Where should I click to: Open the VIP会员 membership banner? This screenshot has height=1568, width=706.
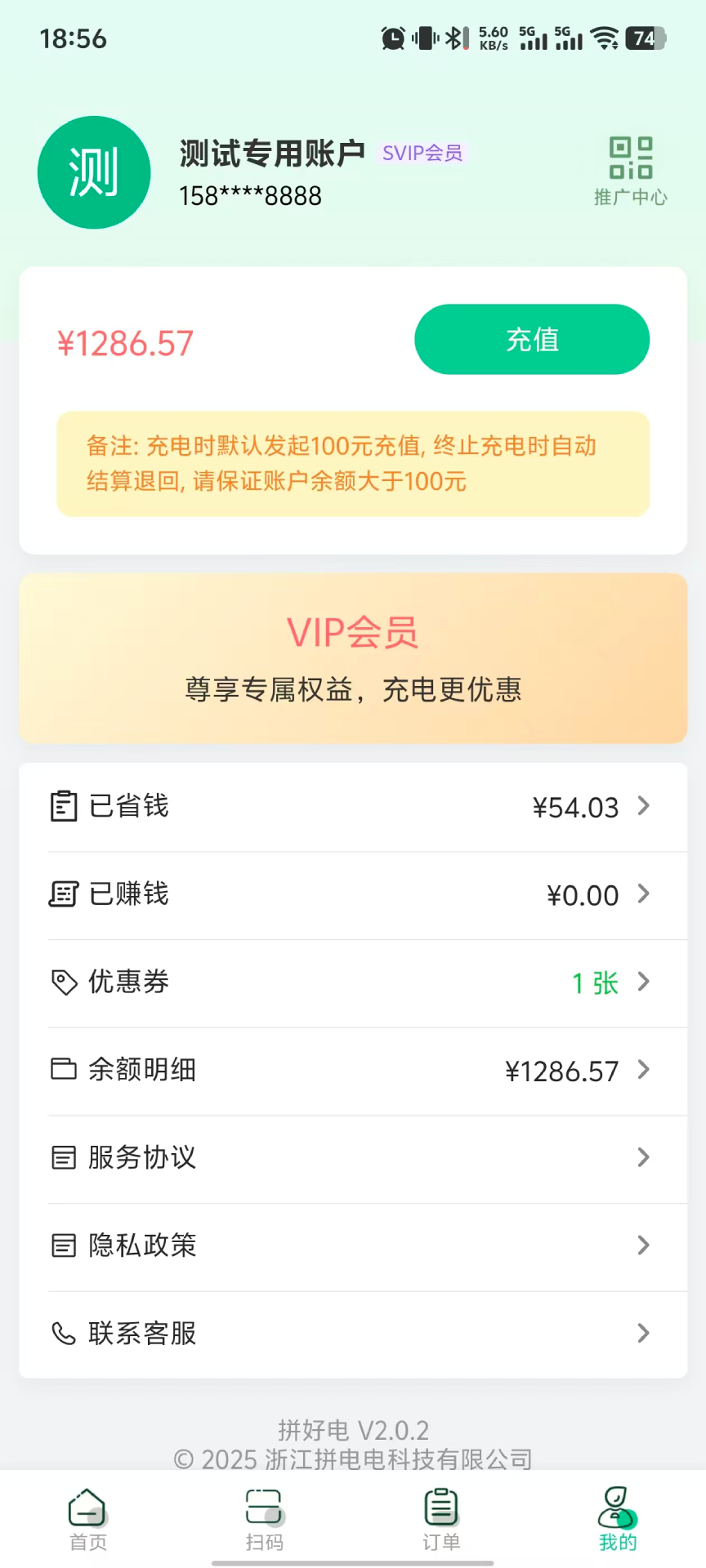(x=353, y=658)
